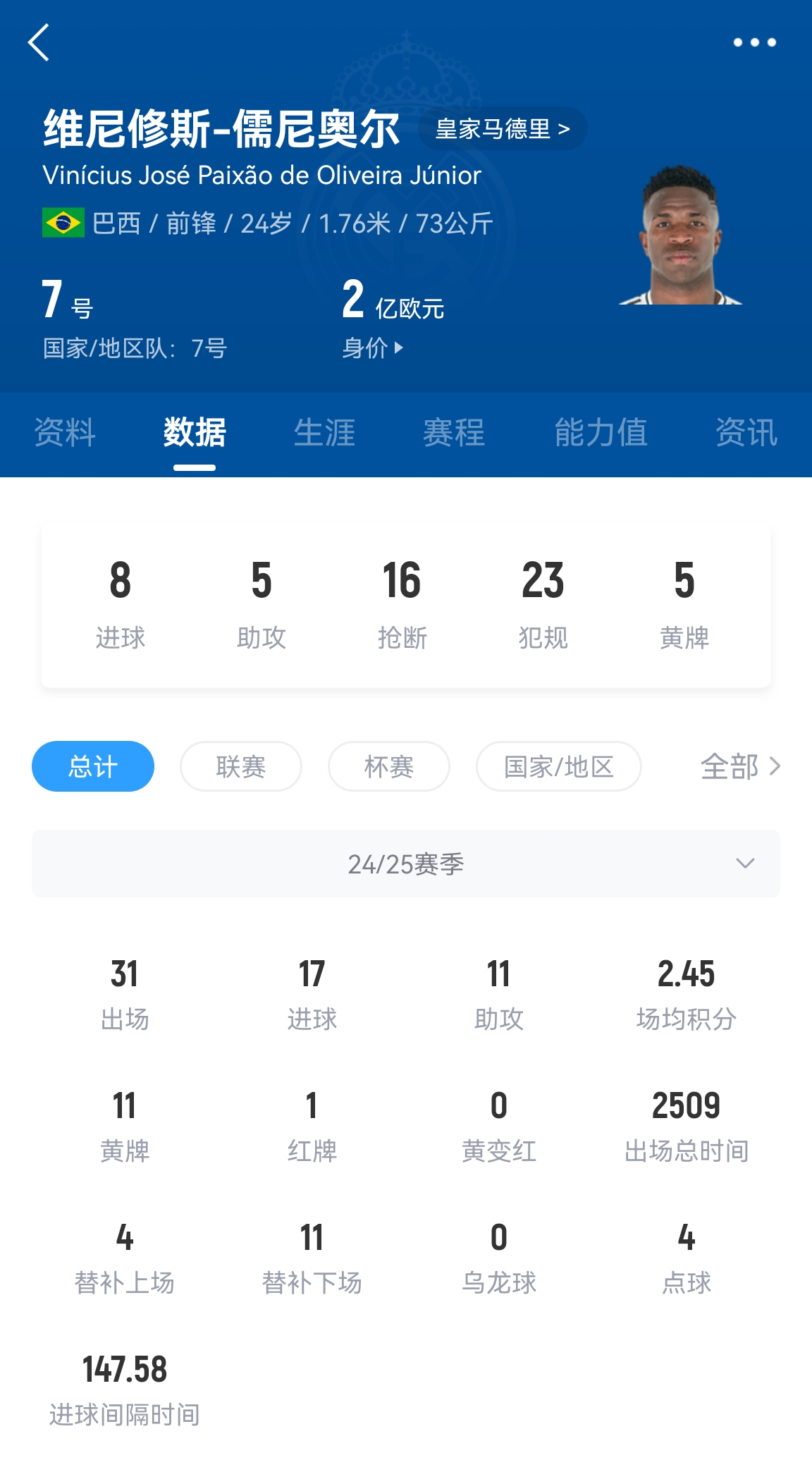Screen dimensions: 812x1460
Task: Select the 数据 tab
Action: (x=195, y=432)
